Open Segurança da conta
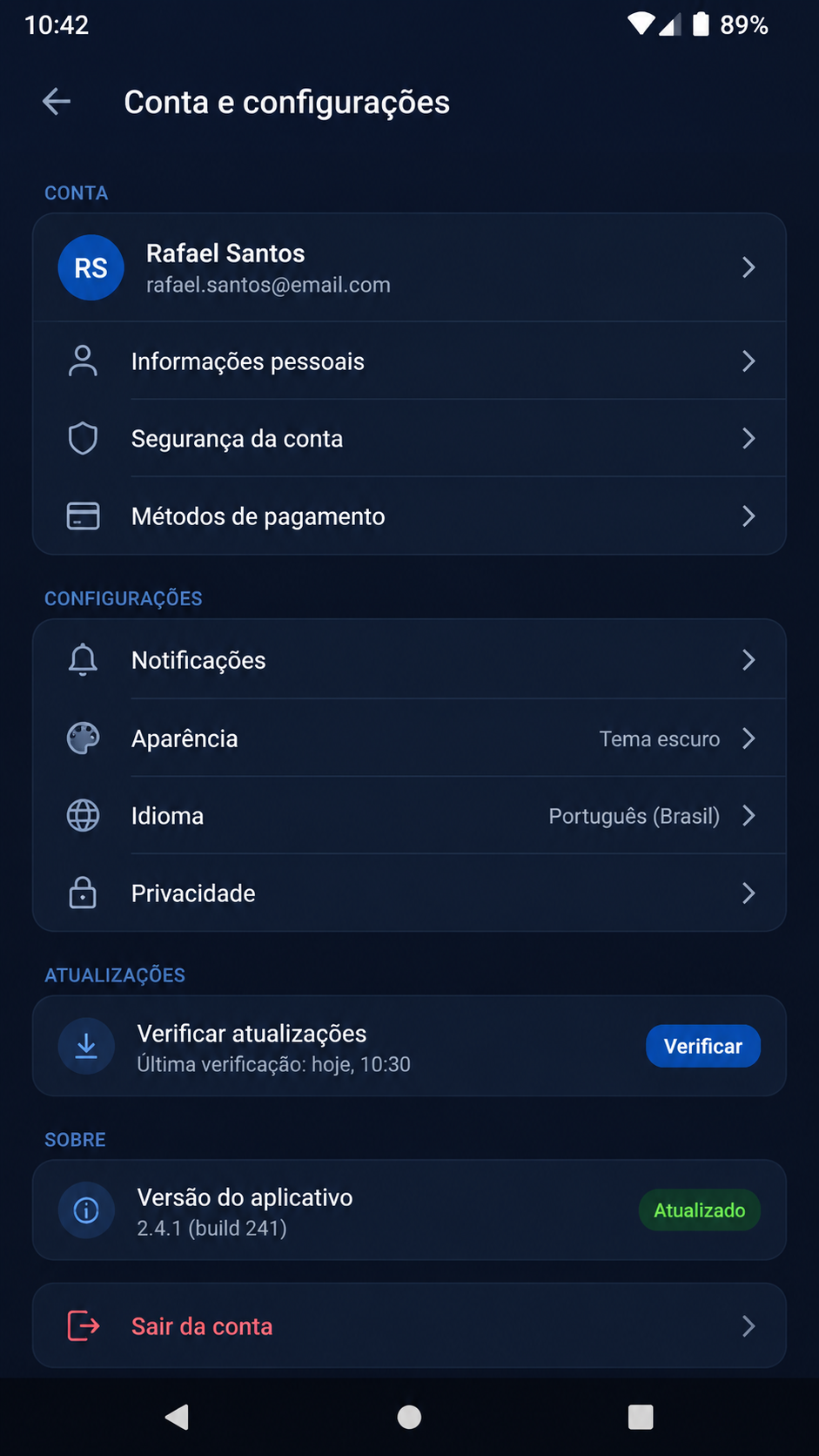 (409, 438)
